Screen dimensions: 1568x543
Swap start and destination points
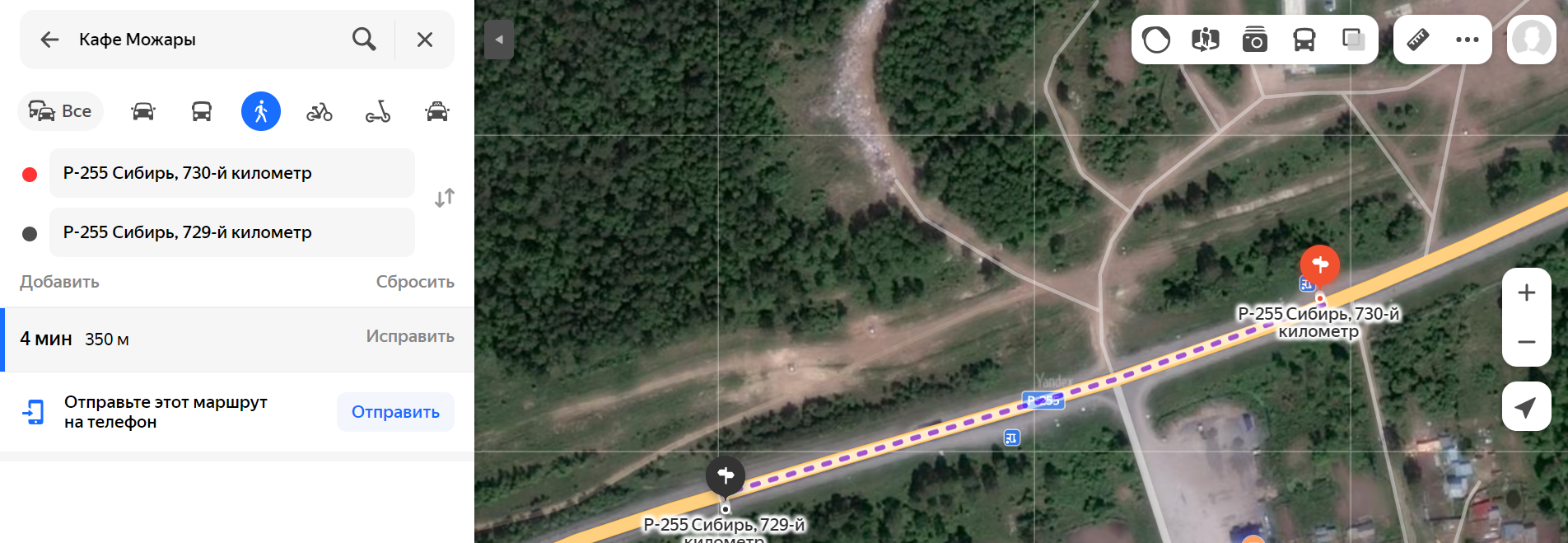[x=445, y=199]
